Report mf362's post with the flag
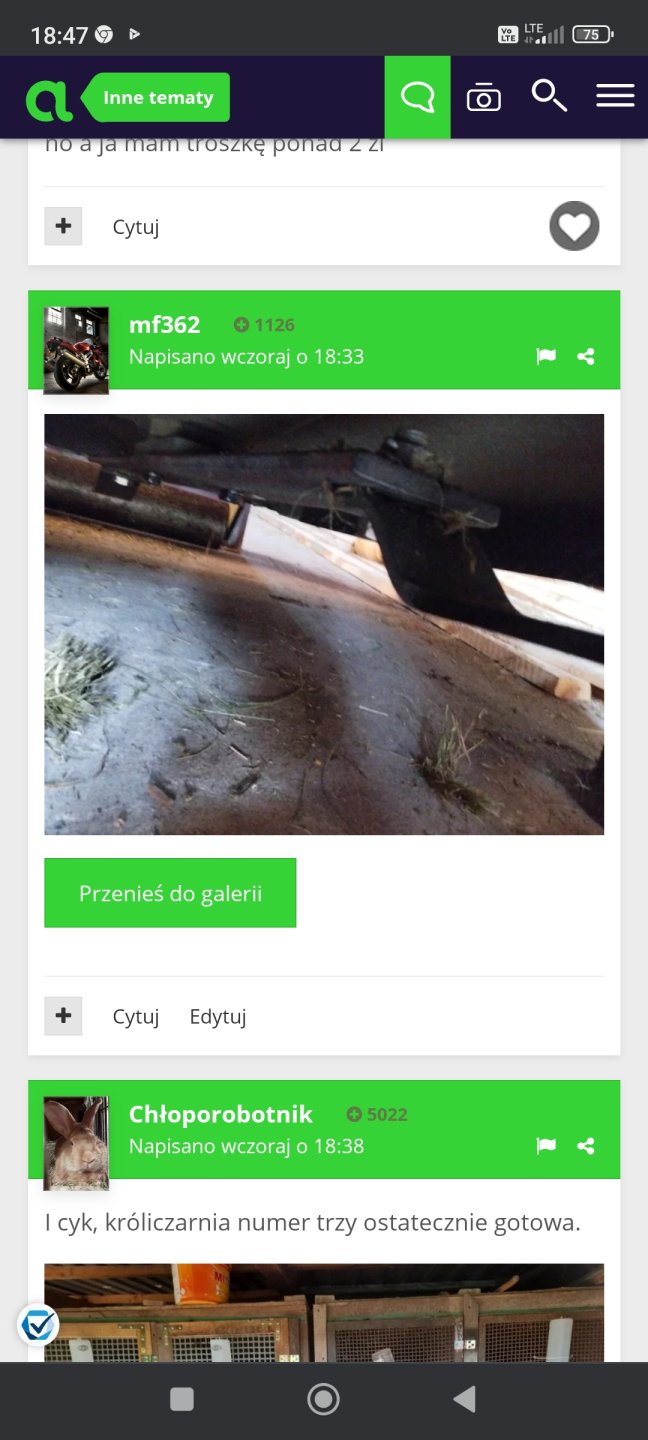 coord(546,357)
